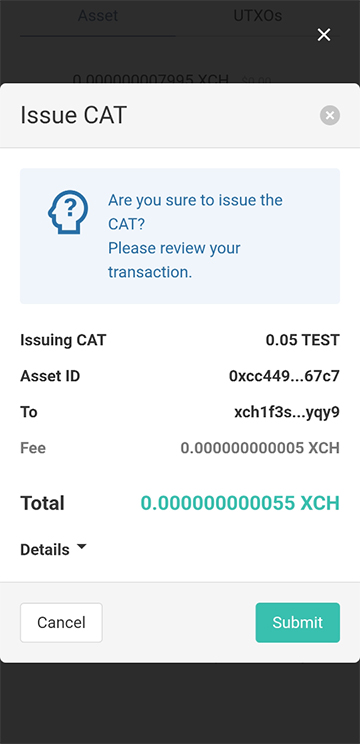This screenshot has width=360, height=744.
Task: Tap the white X at top right
Action: pos(324,35)
